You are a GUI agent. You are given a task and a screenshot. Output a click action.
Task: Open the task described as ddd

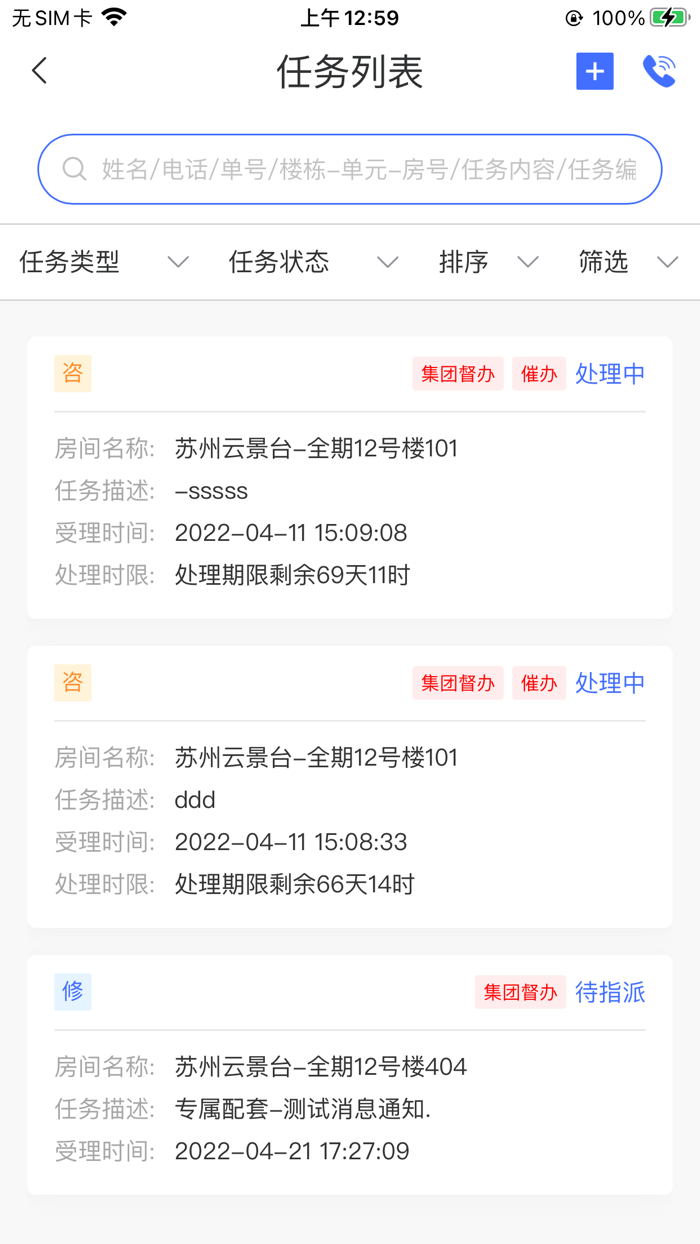click(x=350, y=799)
